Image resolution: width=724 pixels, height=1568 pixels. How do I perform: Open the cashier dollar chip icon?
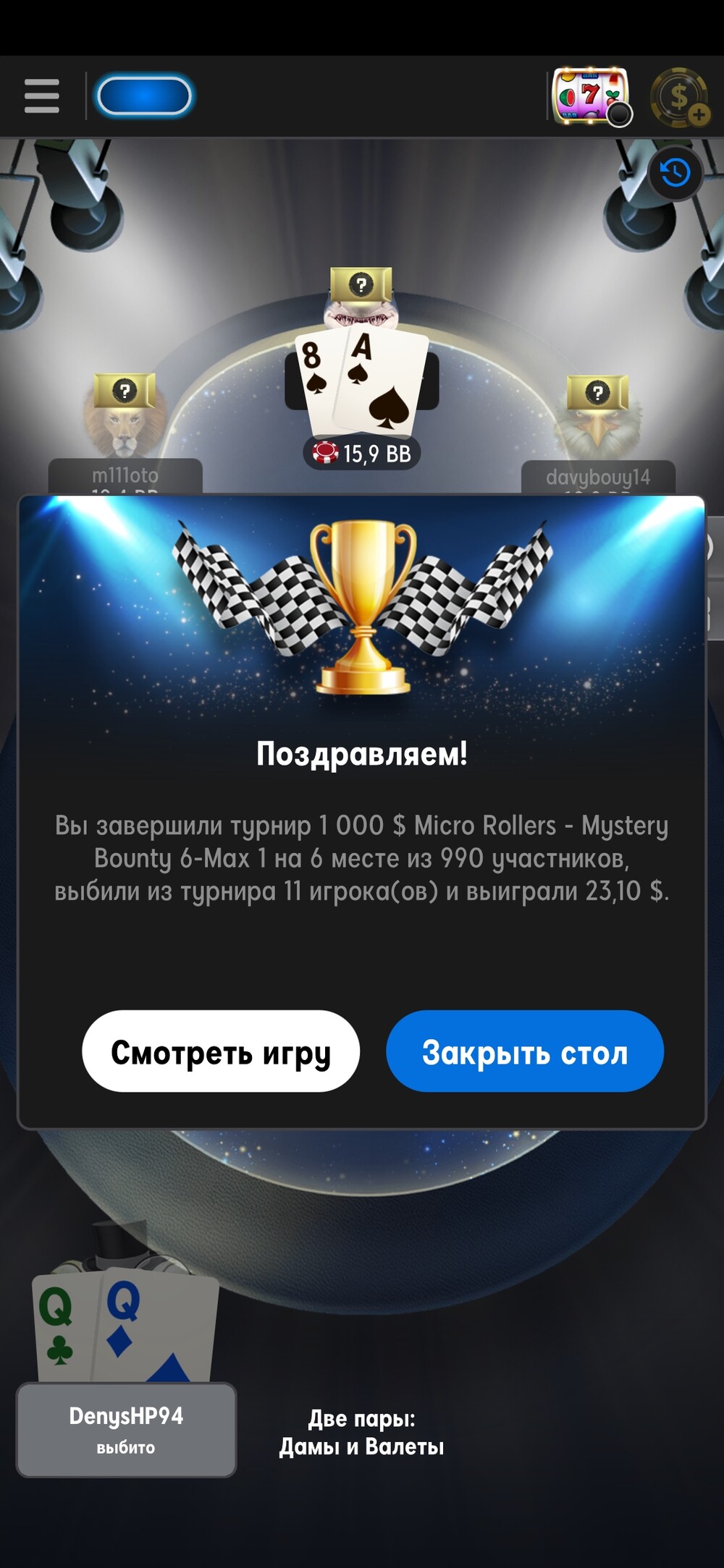click(x=680, y=98)
